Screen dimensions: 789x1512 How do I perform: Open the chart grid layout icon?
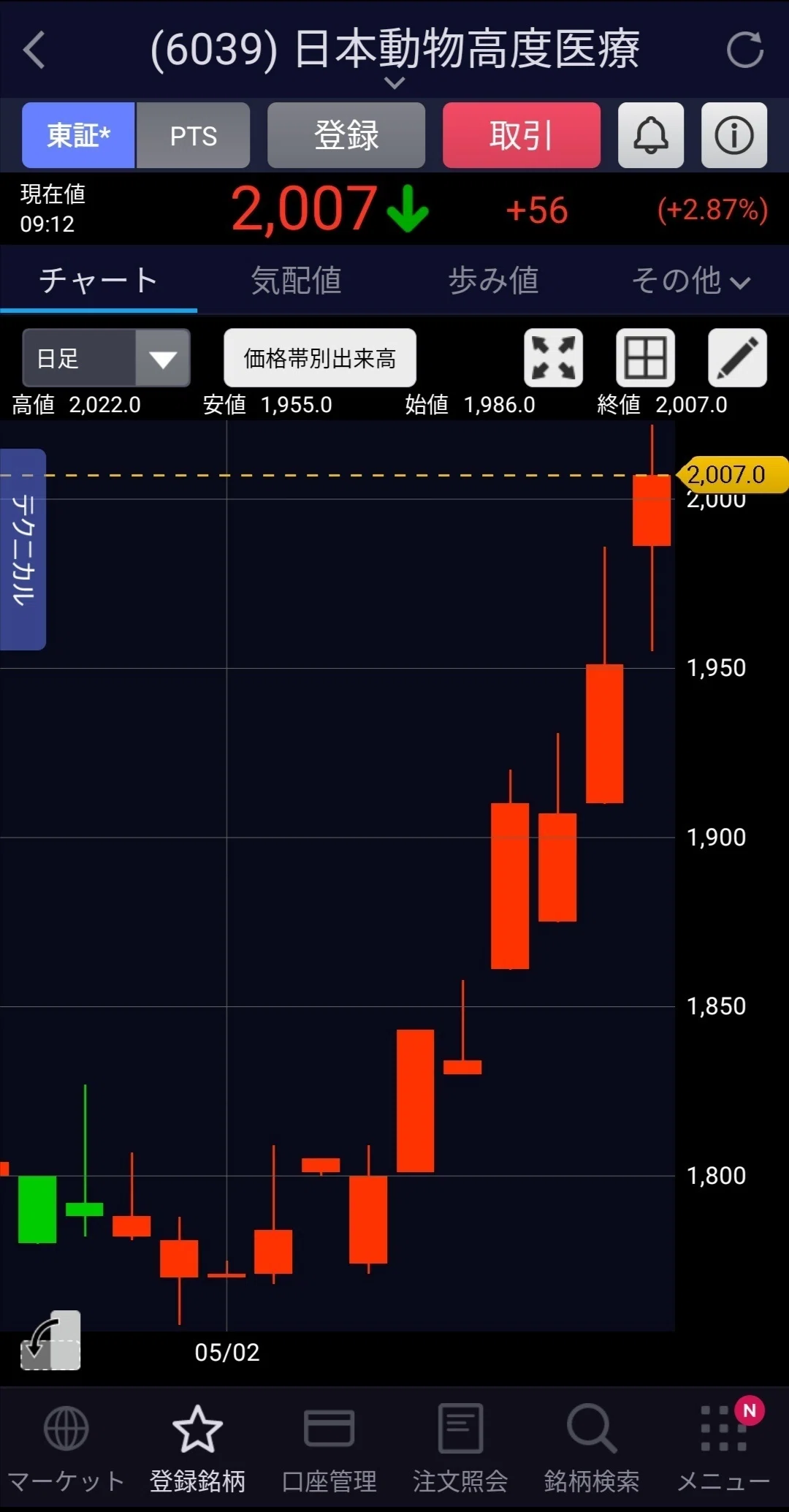click(x=645, y=358)
